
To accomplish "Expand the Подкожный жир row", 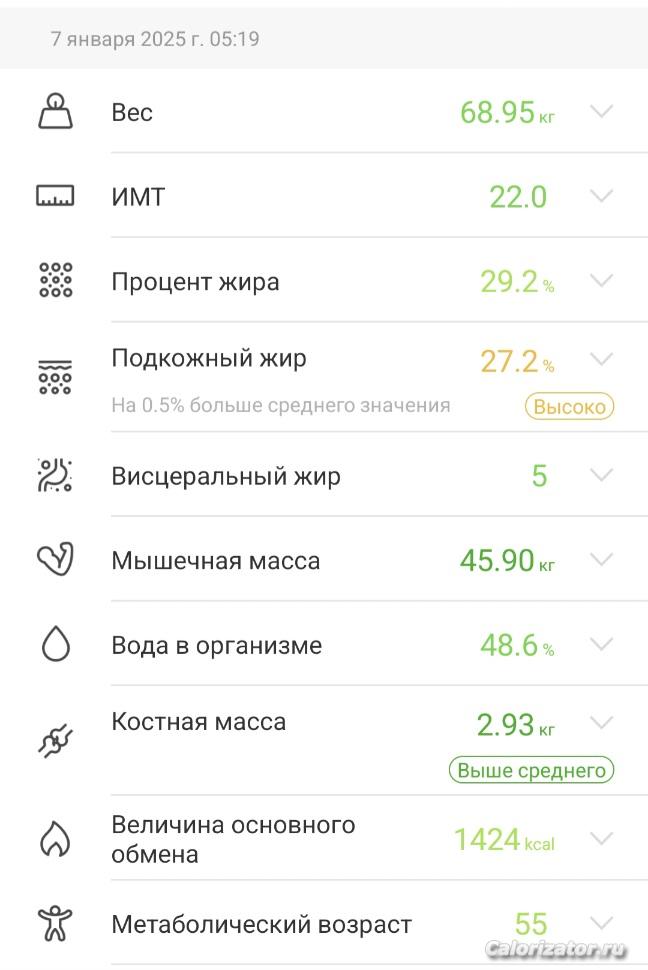I will [601, 359].
